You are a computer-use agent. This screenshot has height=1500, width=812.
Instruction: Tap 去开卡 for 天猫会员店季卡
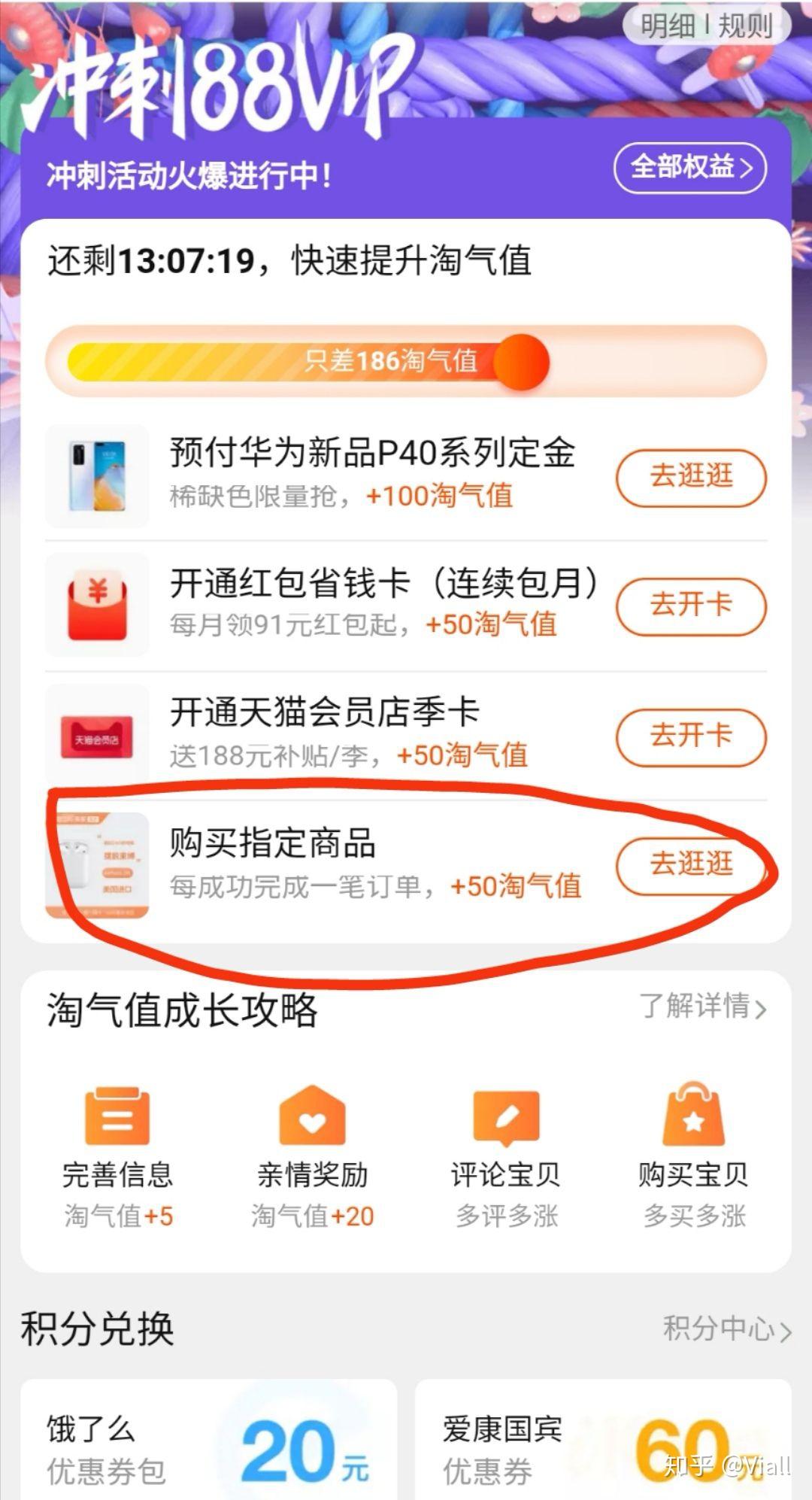[691, 736]
